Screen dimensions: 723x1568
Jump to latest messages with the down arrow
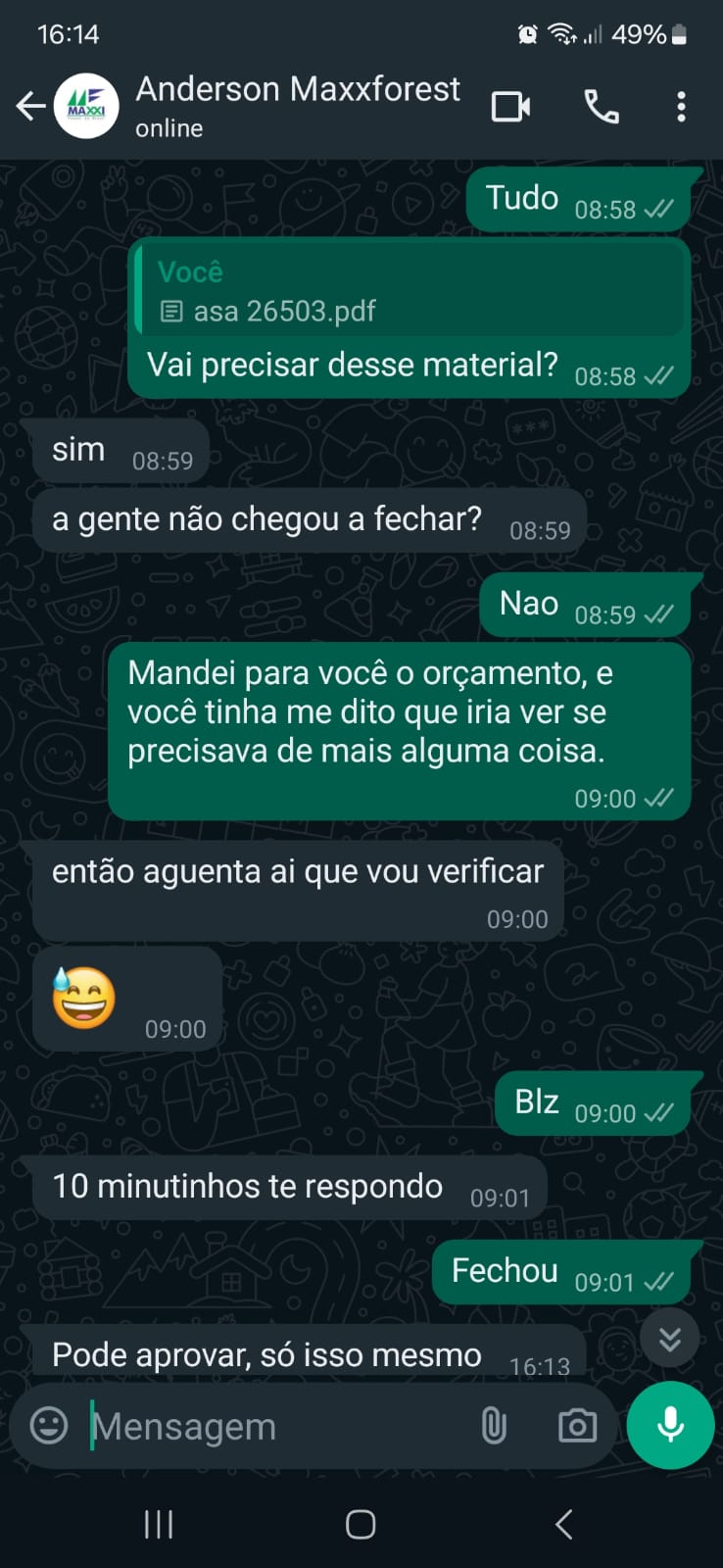click(x=670, y=1338)
